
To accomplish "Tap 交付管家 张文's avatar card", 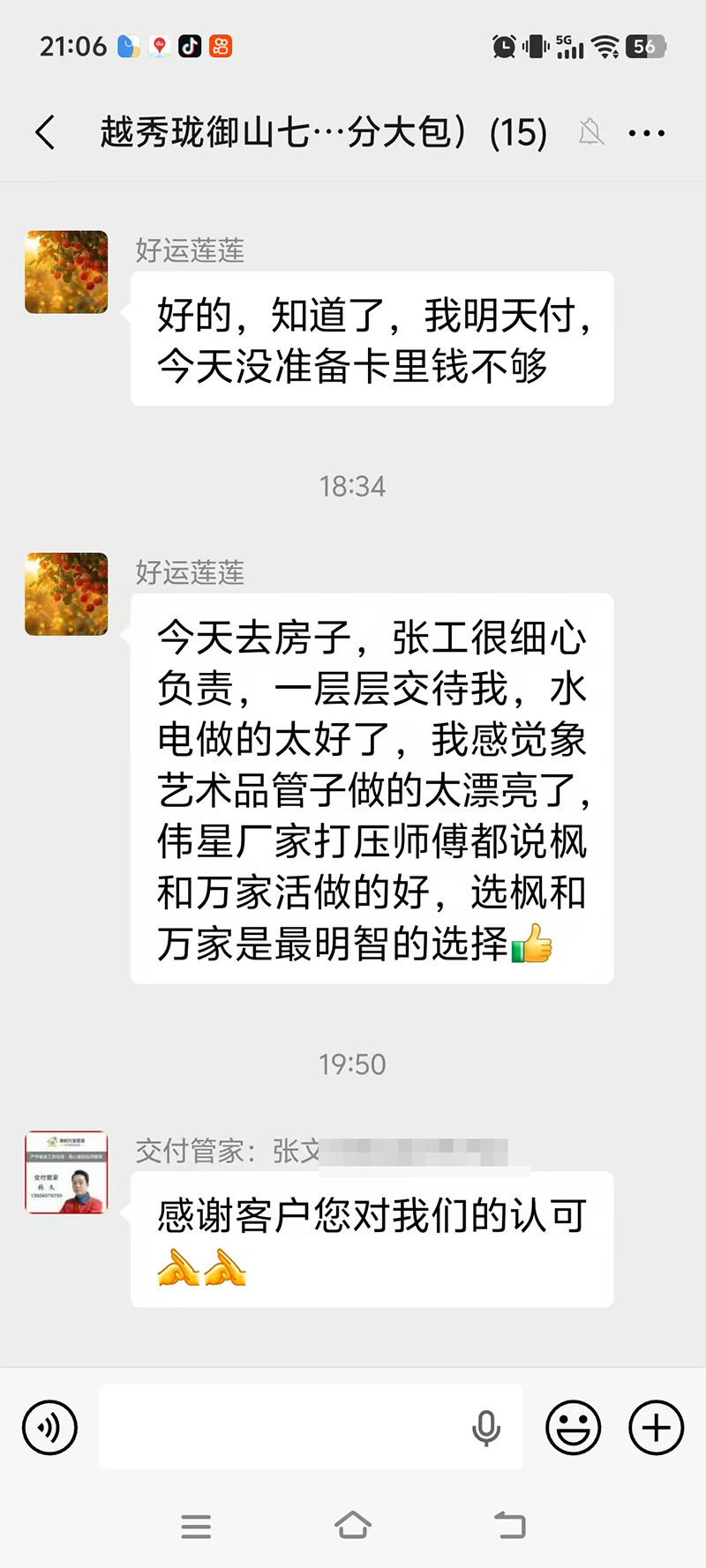I will (66, 1173).
